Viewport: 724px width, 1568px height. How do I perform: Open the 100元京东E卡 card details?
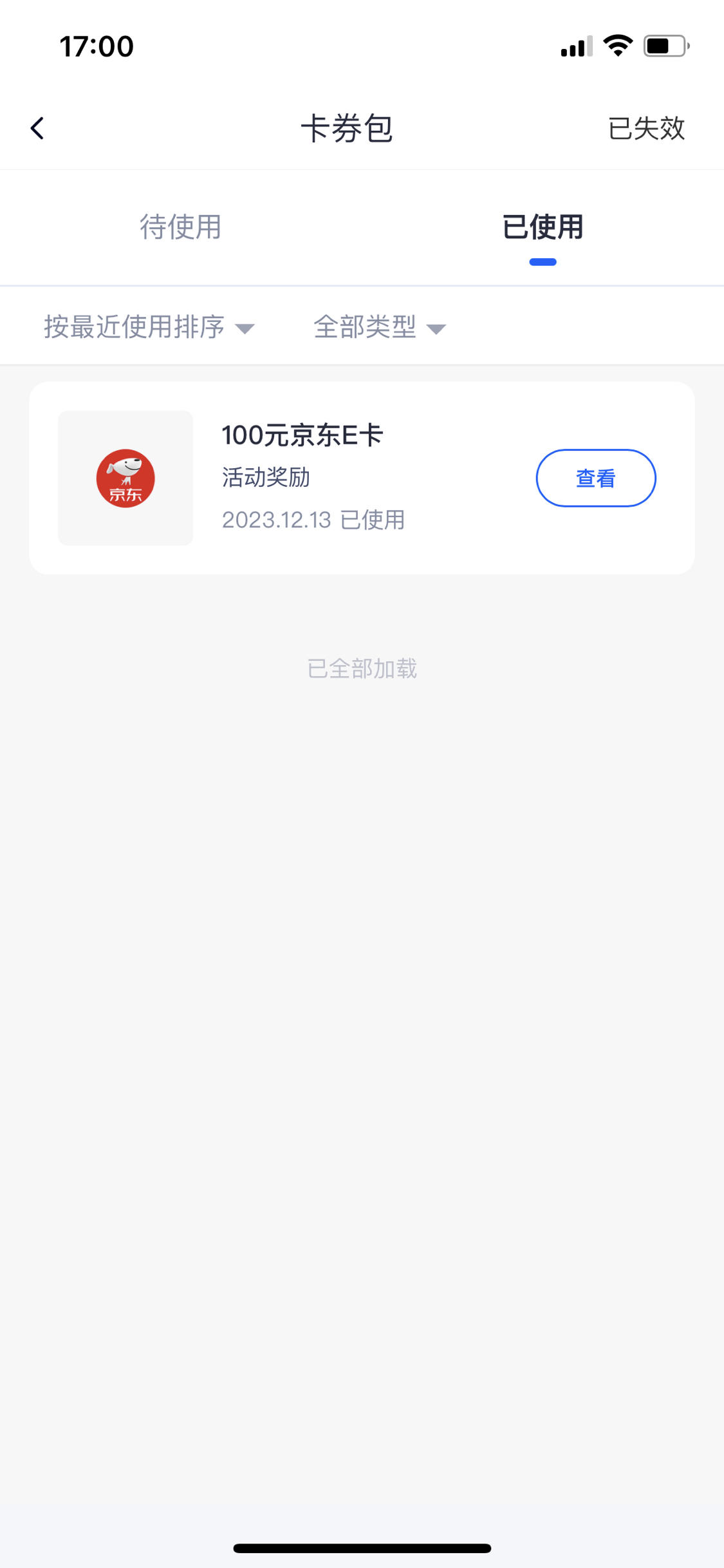tap(362, 478)
